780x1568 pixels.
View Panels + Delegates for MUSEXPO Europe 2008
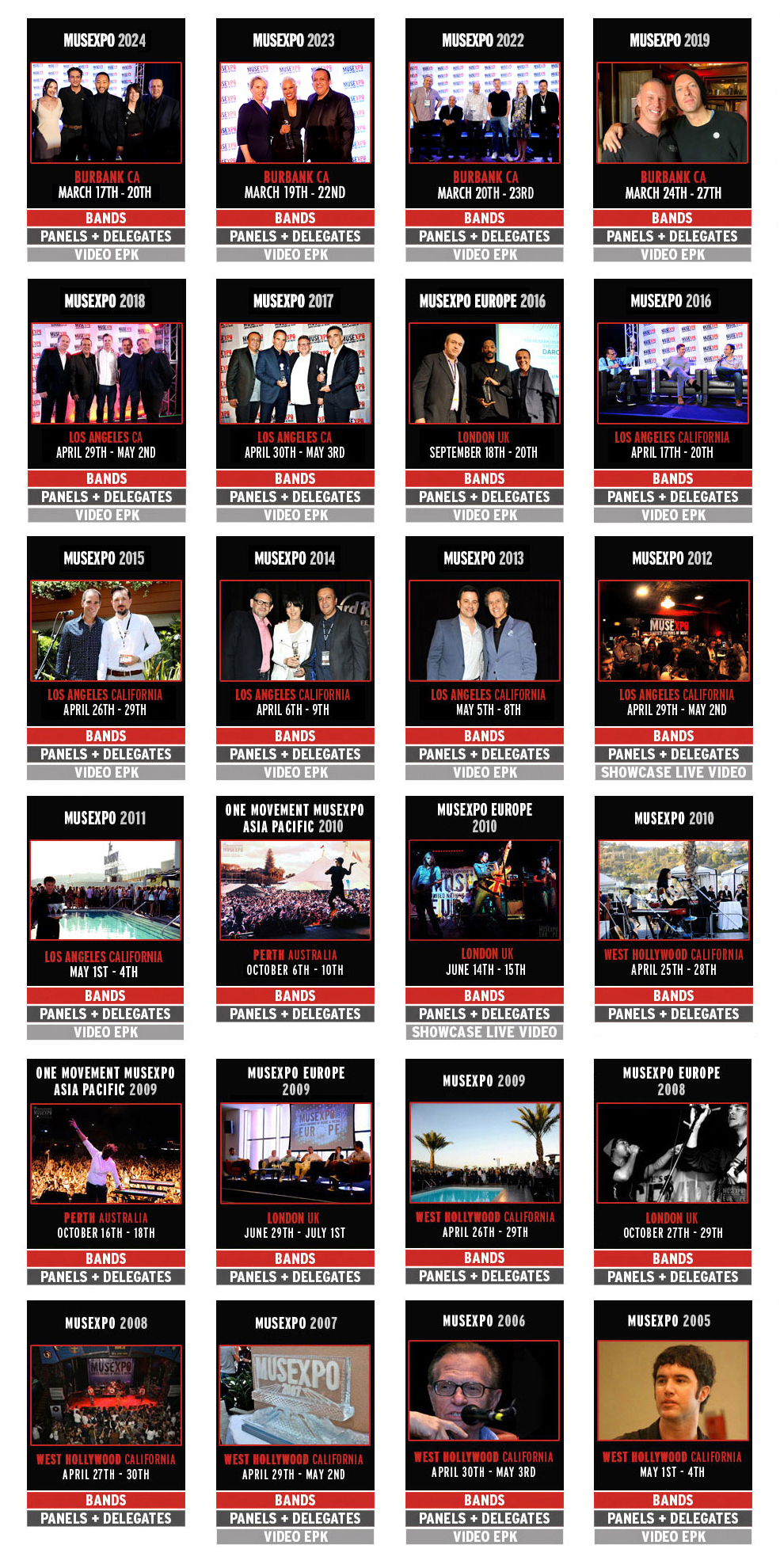[x=672, y=1277]
